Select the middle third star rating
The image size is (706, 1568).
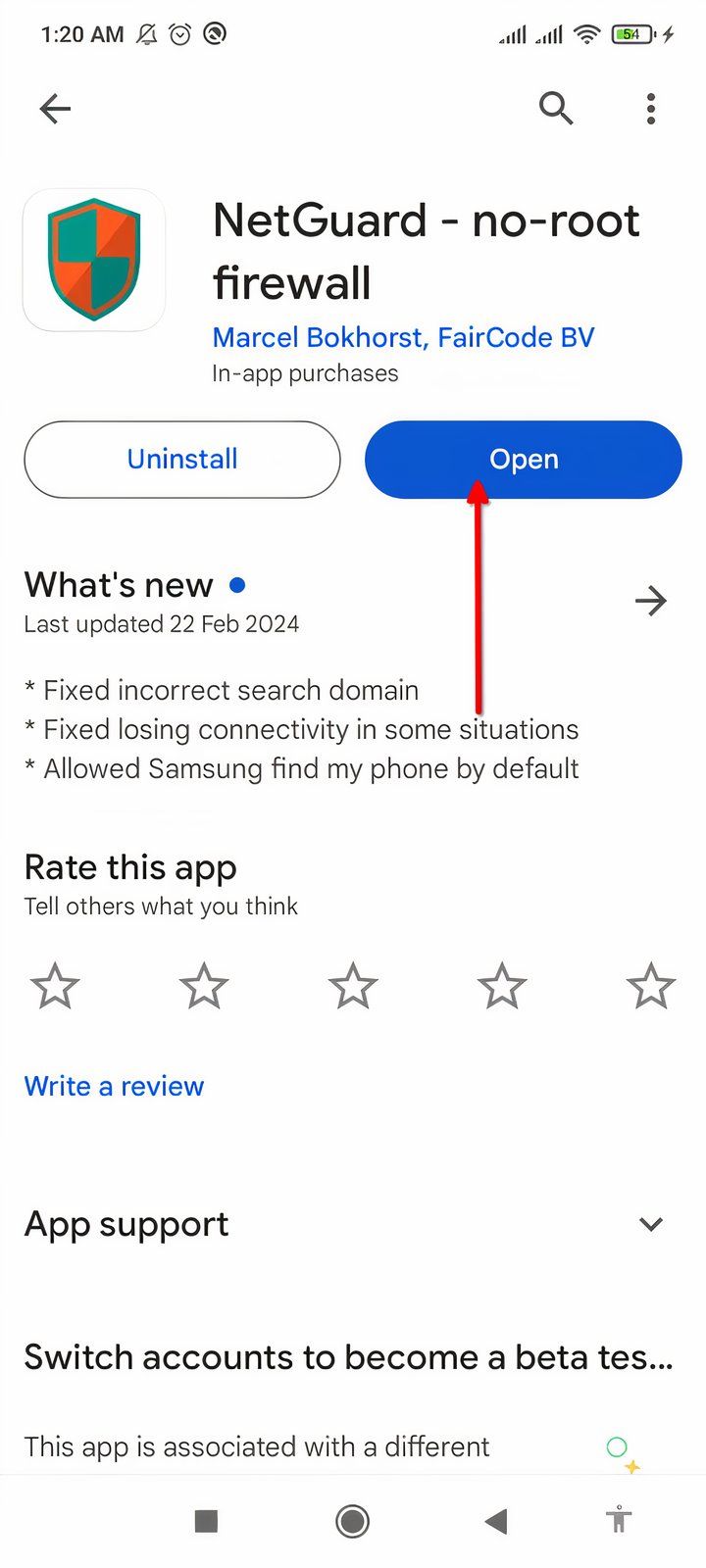tap(352, 986)
